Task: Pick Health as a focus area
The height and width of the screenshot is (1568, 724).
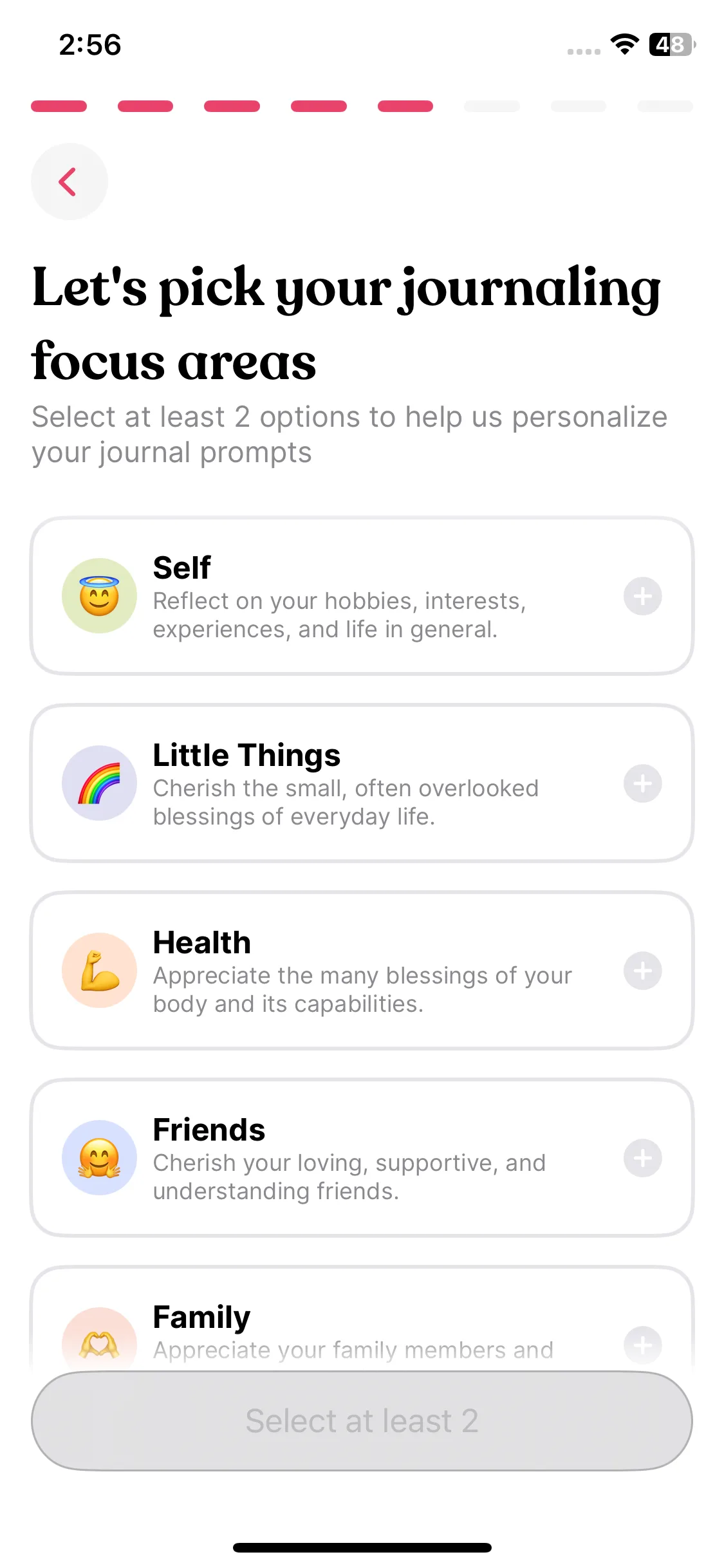Action: pos(362,971)
